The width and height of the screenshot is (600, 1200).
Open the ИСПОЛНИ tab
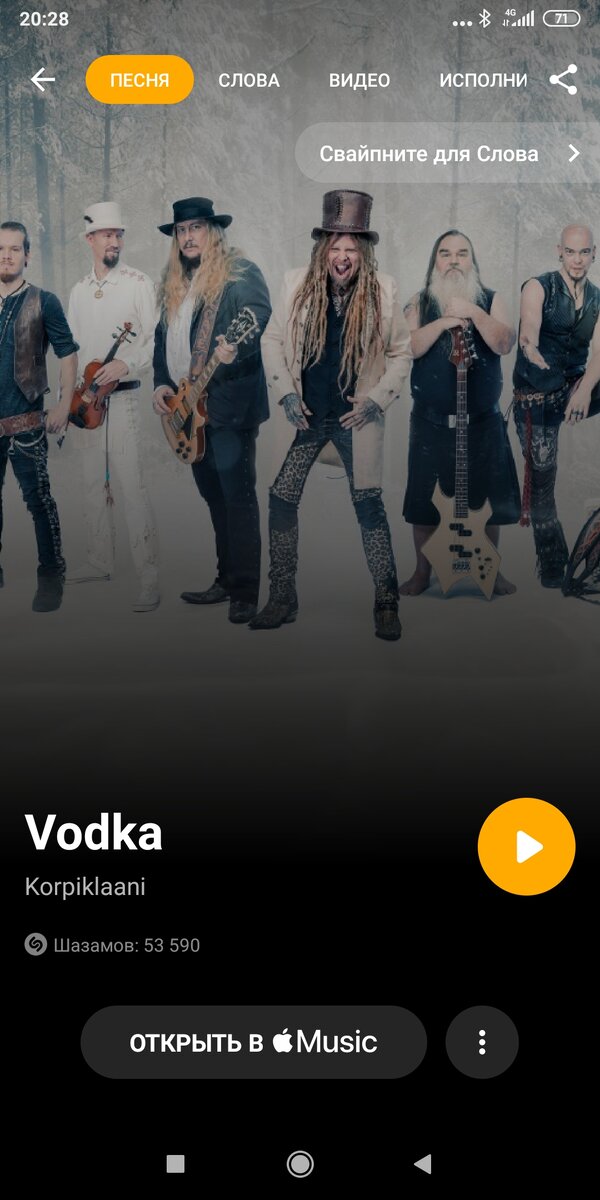(x=483, y=80)
